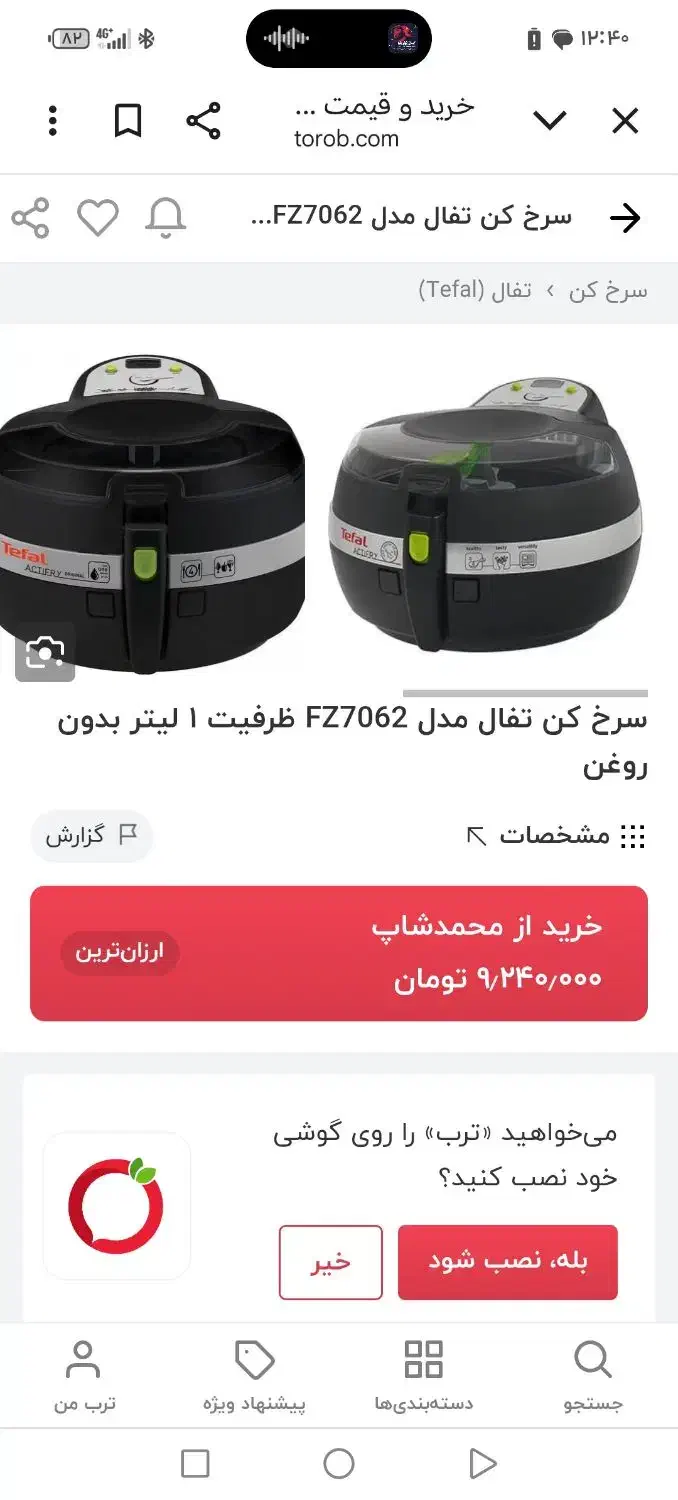Decline app install with خیر
The height and width of the screenshot is (1500, 678).
[x=330, y=1262]
